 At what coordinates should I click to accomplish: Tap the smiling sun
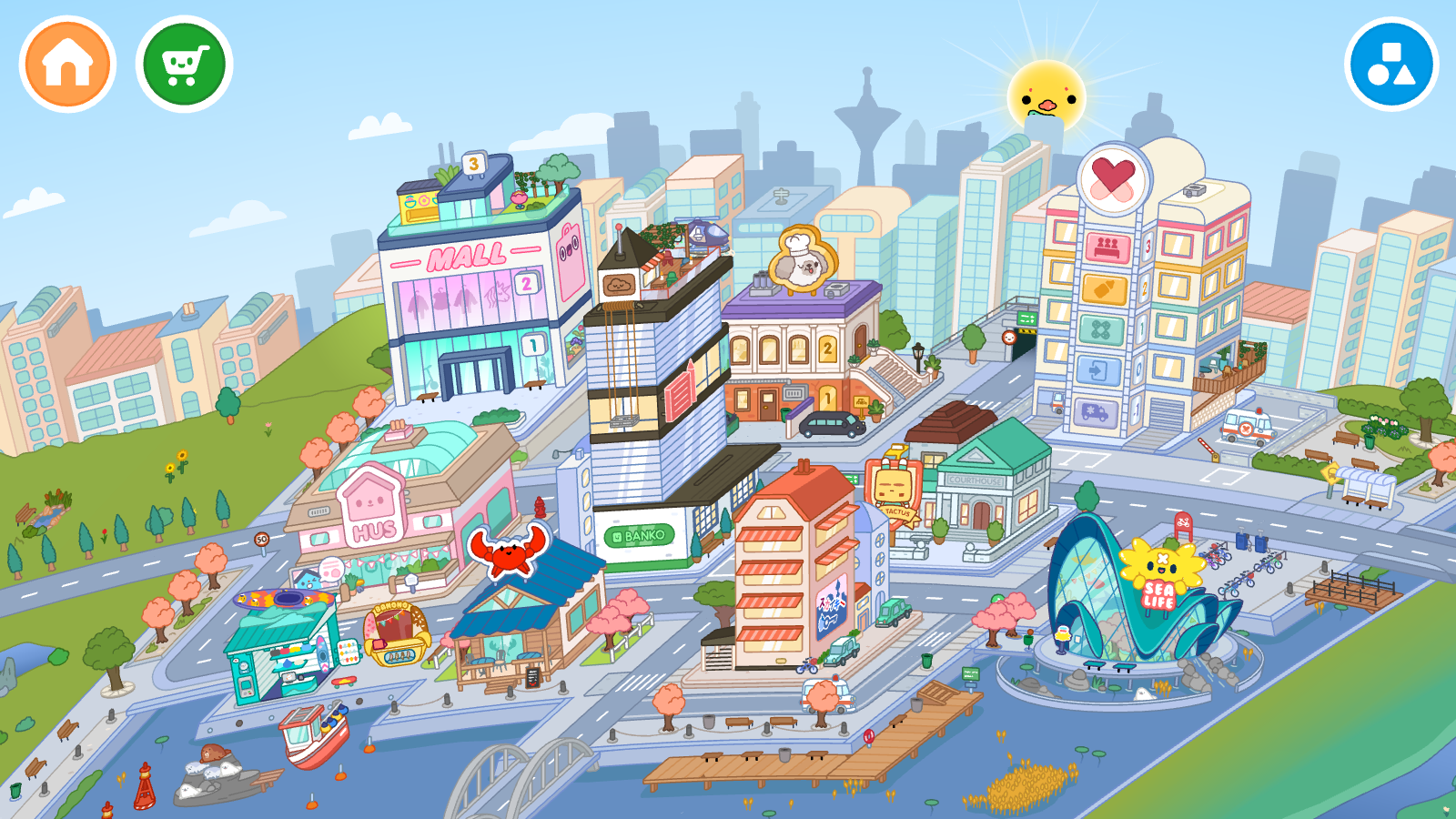1046,96
